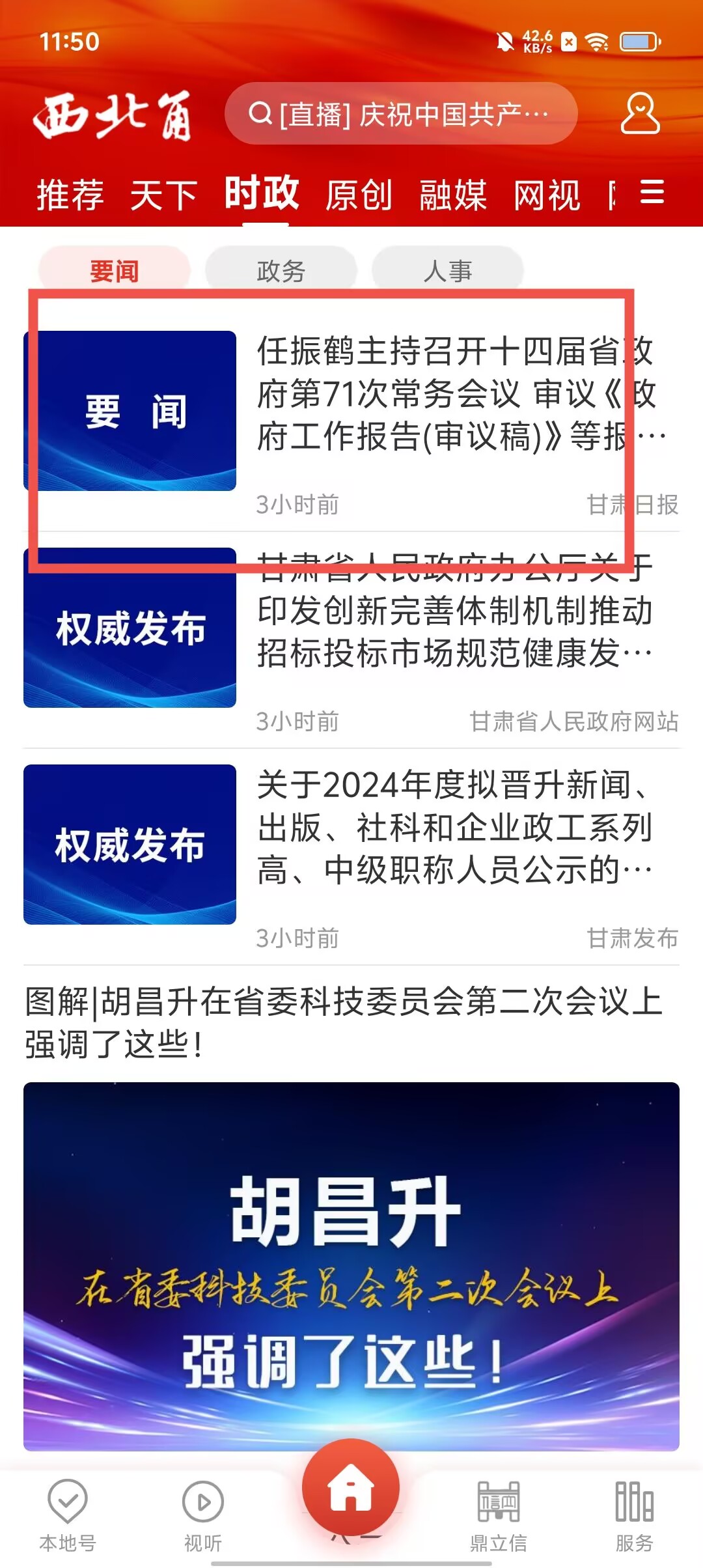This screenshot has width=703, height=1568.
Task: Select the 人事 chip
Action: pos(448,271)
